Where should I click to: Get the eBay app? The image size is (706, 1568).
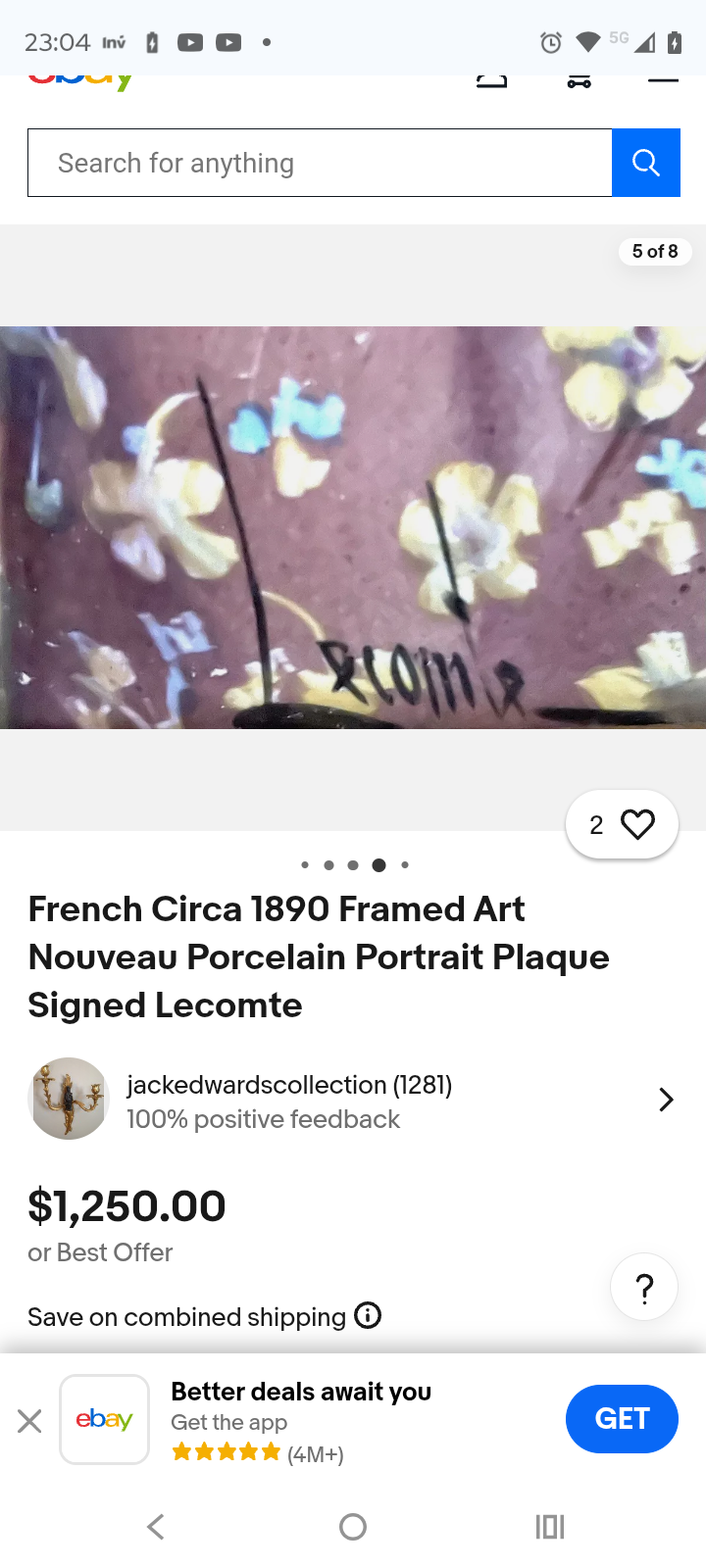coord(621,1419)
